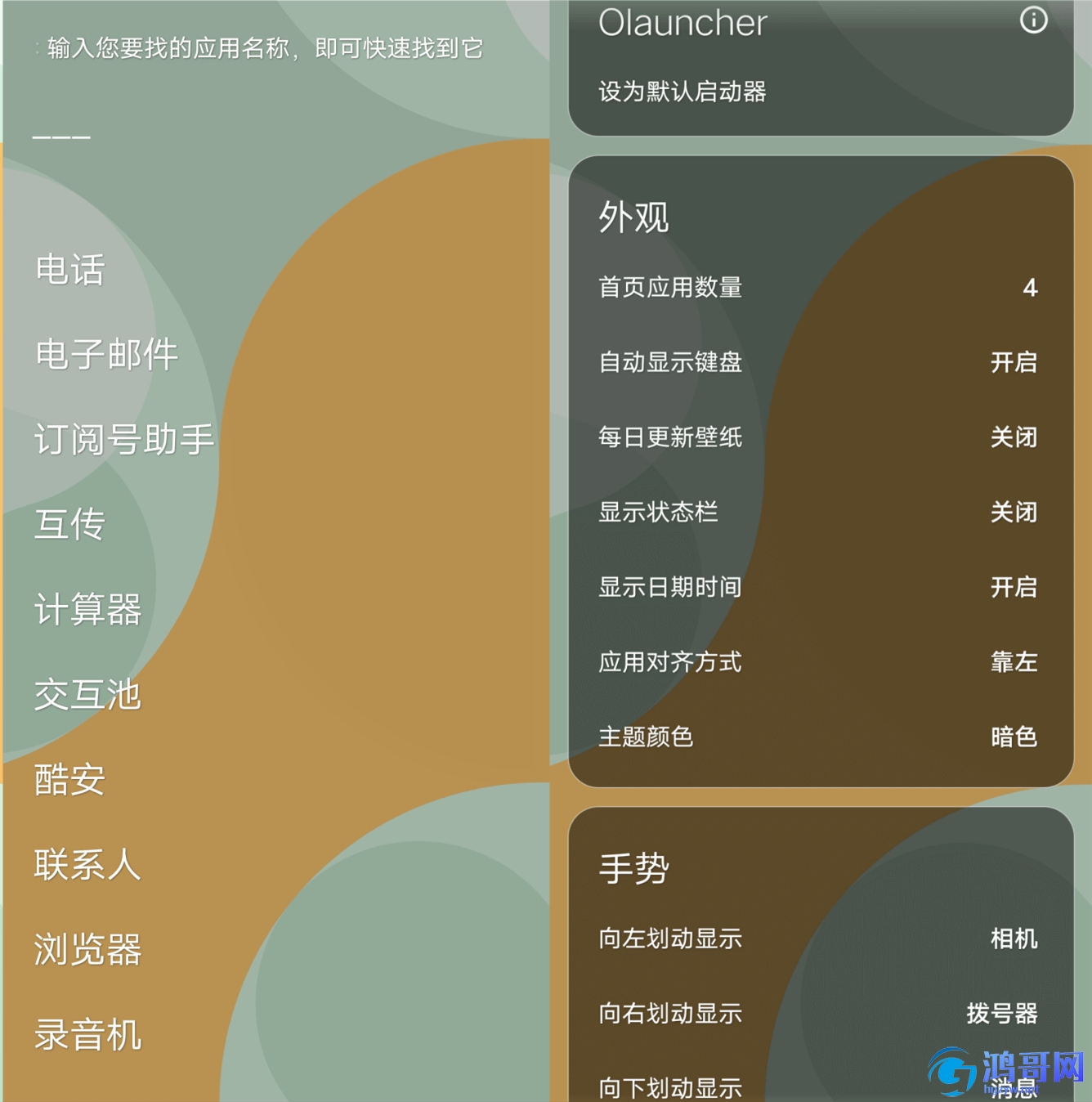Launch 订阅号助手

124,440
